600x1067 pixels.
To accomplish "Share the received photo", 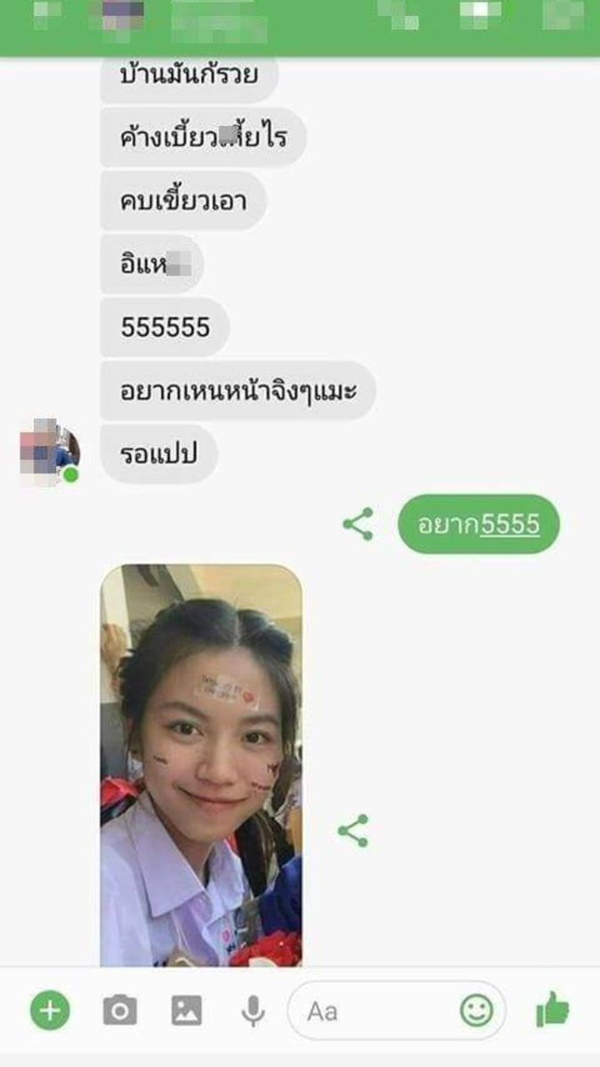I will pyautogui.click(x=353, y=830).
